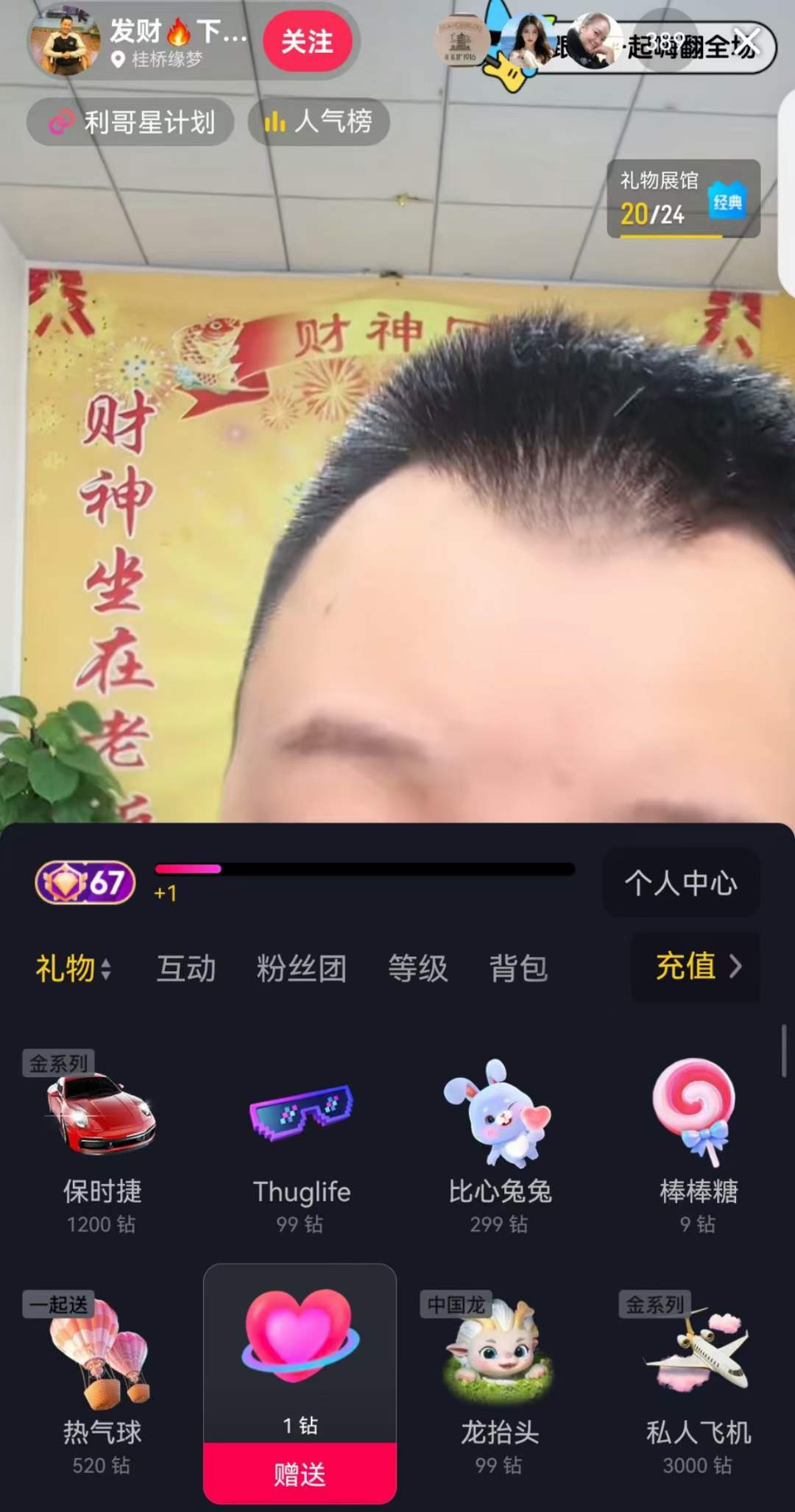Send the 1 钻 heart with 赠送
The image size is (795, 1512).
[300, 1474]
